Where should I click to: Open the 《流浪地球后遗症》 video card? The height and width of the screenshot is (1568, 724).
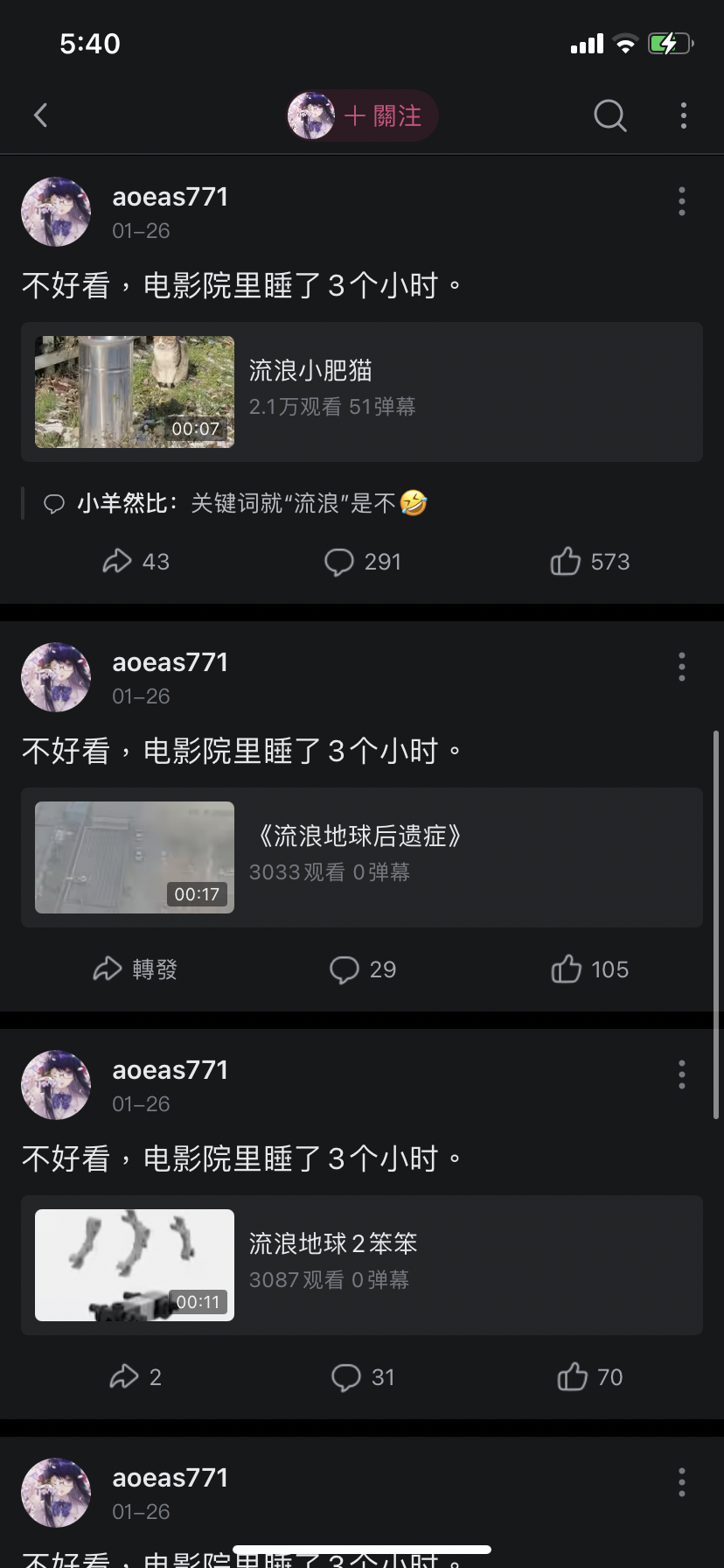point(361,857)
